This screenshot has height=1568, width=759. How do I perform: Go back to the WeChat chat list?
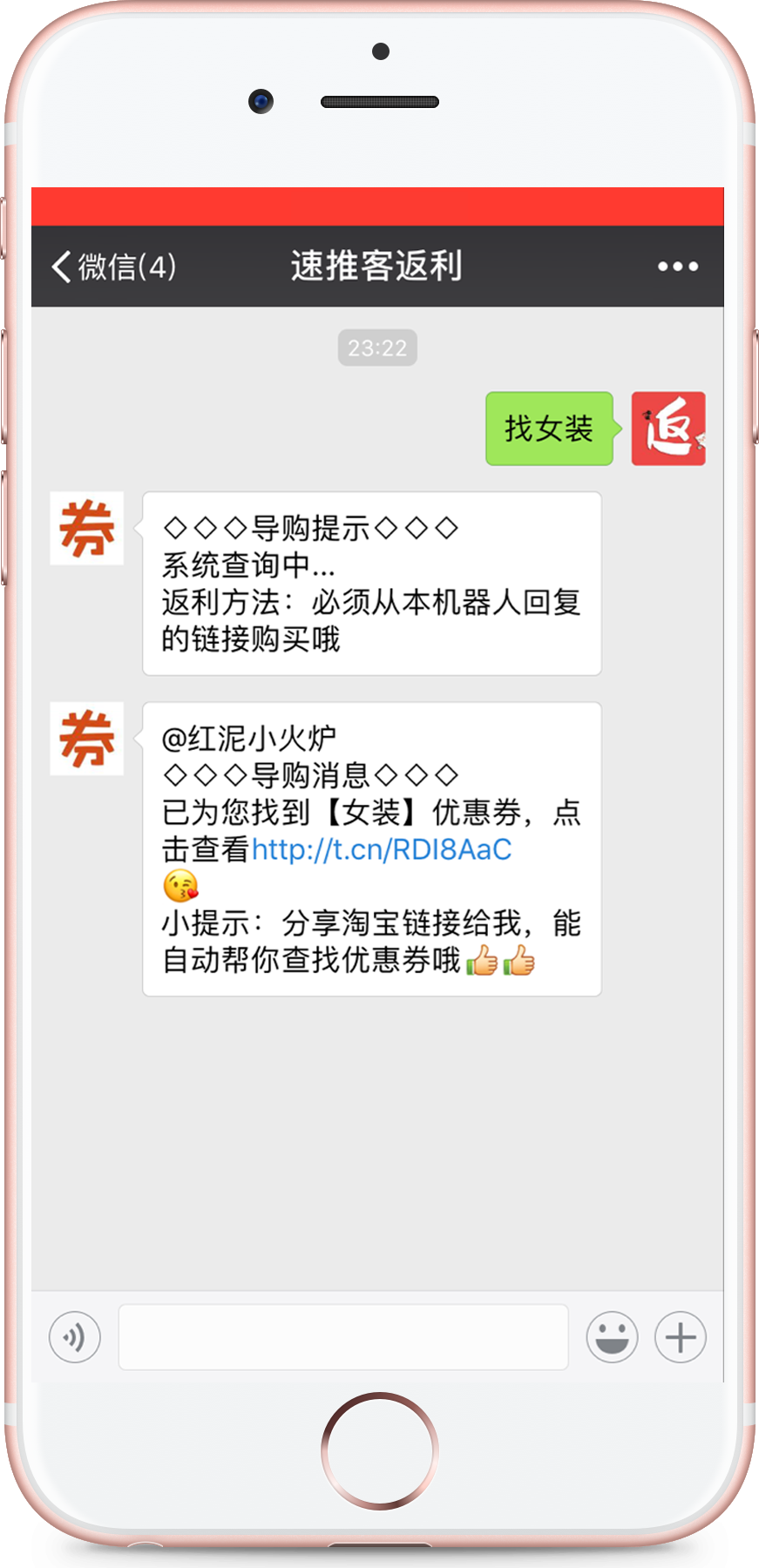tap(113, 267)
